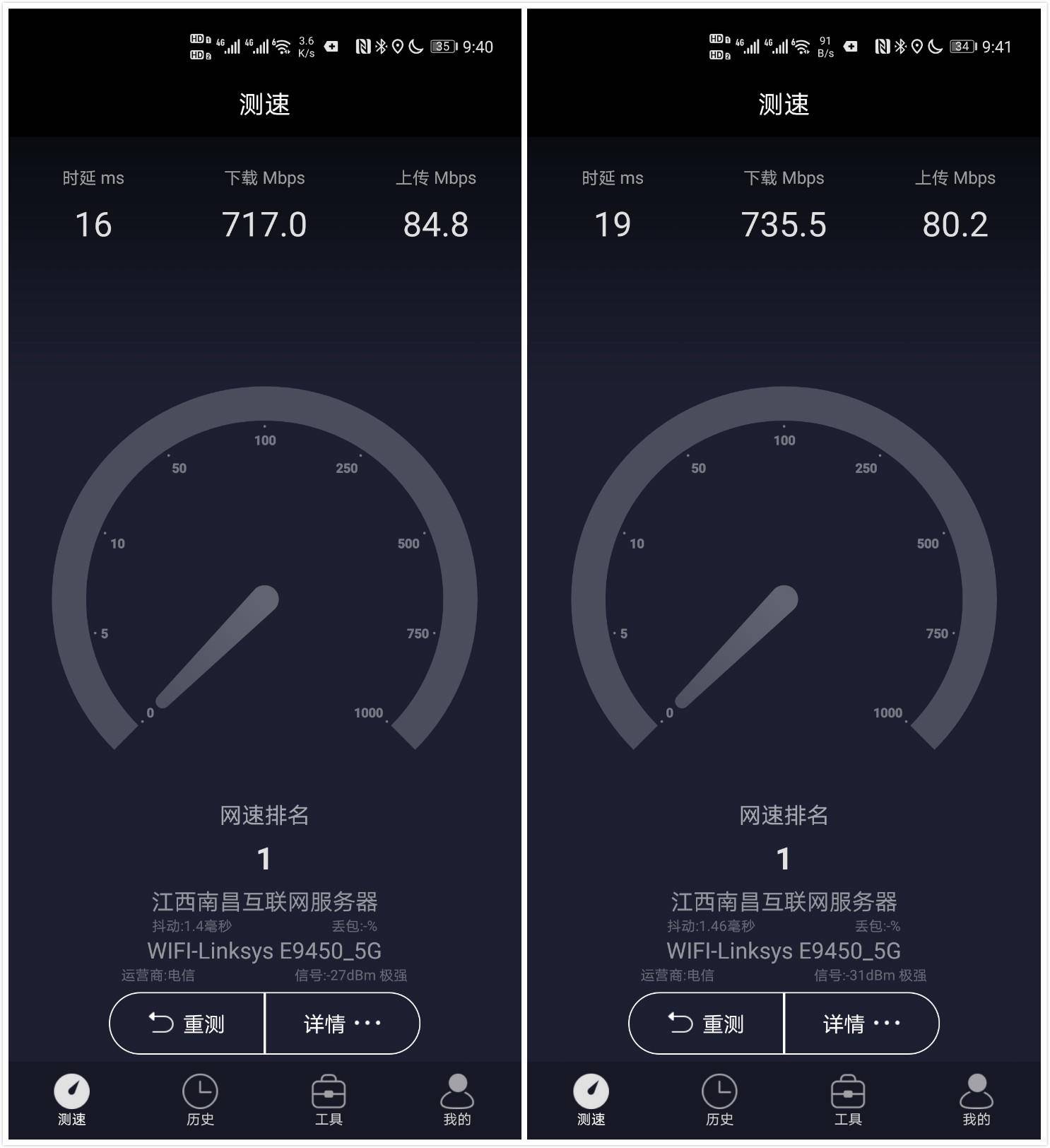Click the 网速排名 ranking value 1
1050x1148 pixels.
click(x=264, y=859)
